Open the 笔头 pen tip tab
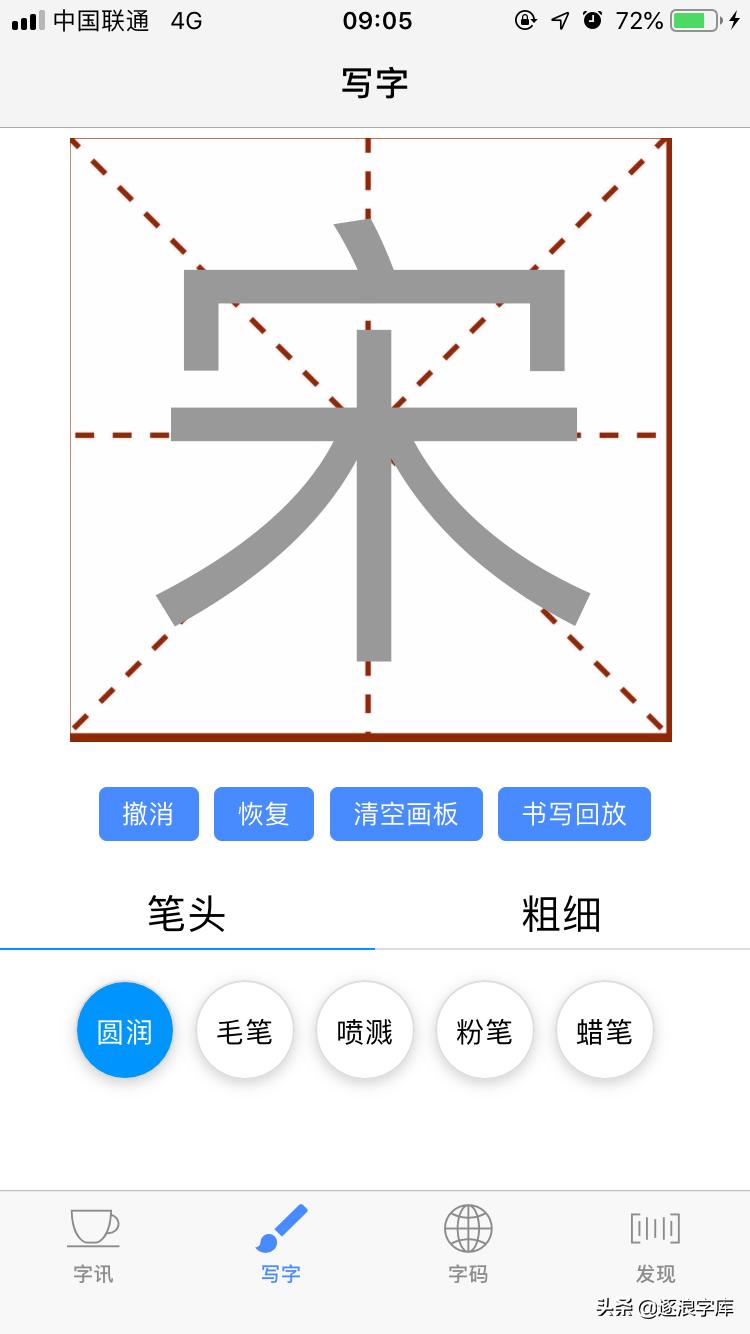The image size is (750, 1334). (187, 915)
